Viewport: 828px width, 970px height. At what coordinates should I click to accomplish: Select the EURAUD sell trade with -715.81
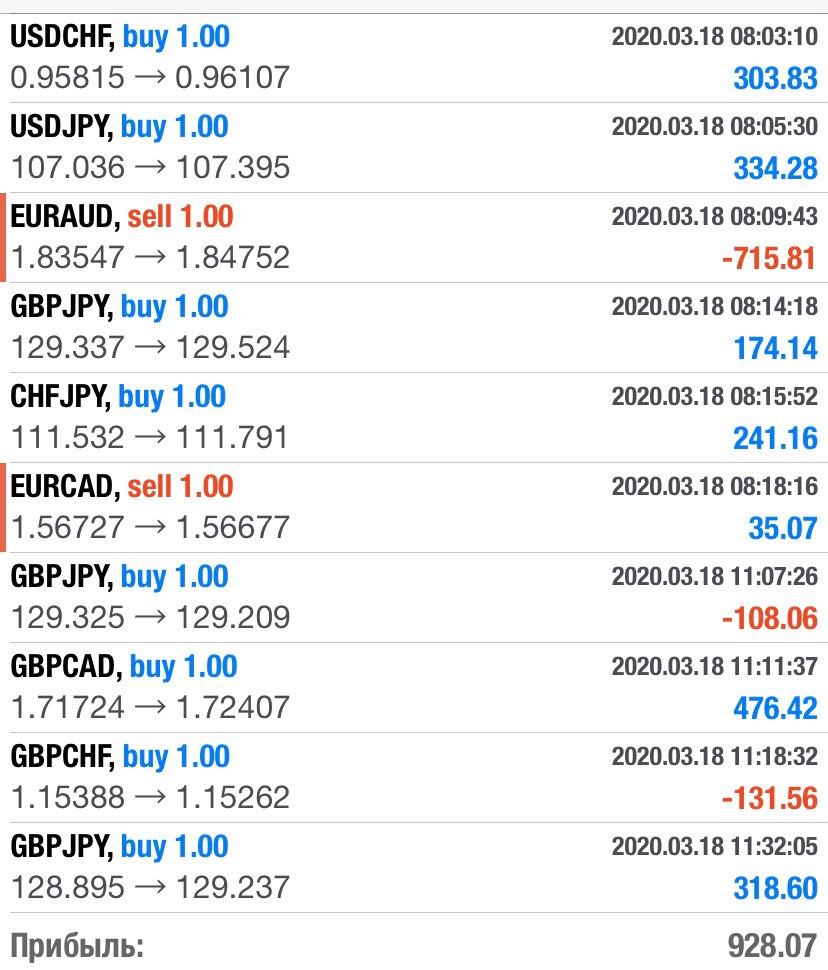click(414, 237)
